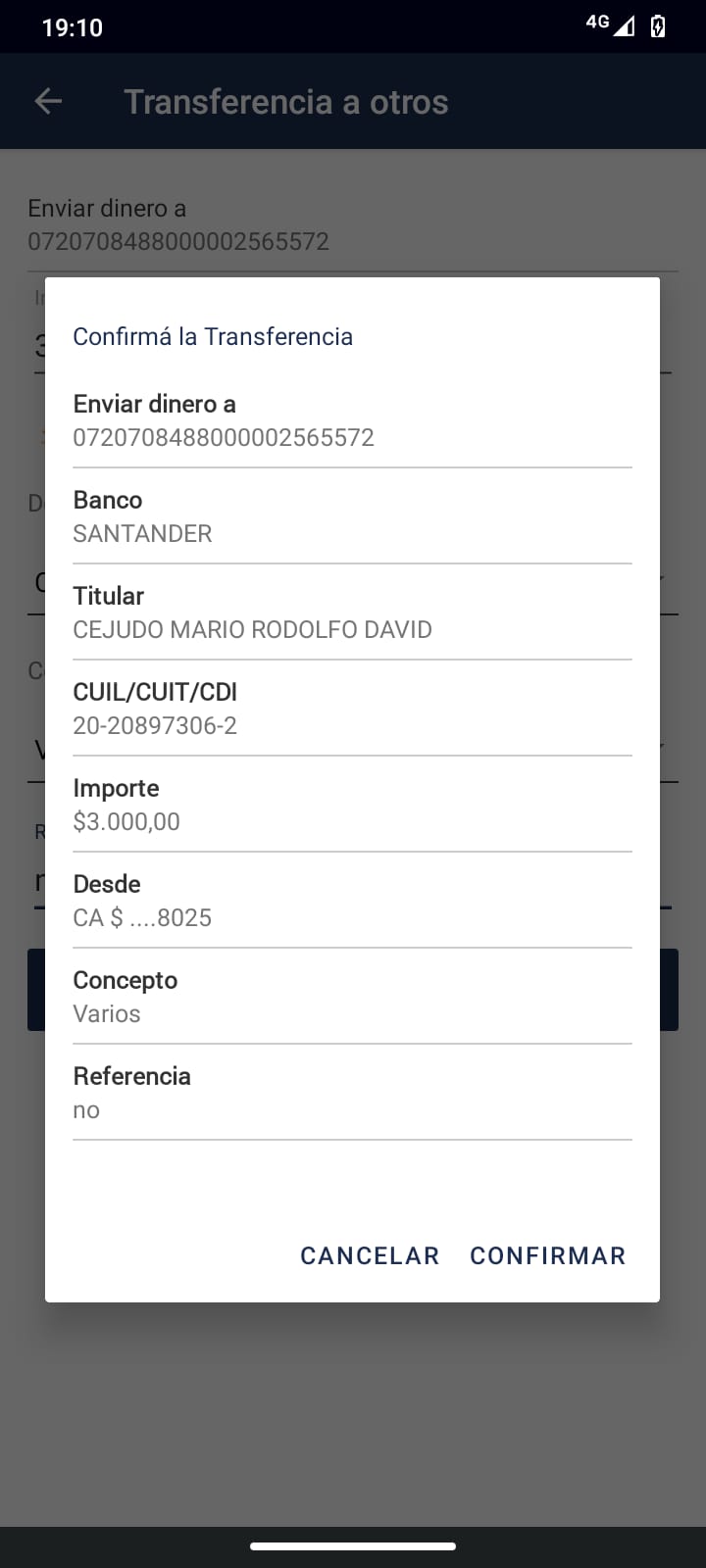Go back using the arrow in the header
Image resolution: width=706 pixels, height=1568 pixels.
[x=48, y=101]
